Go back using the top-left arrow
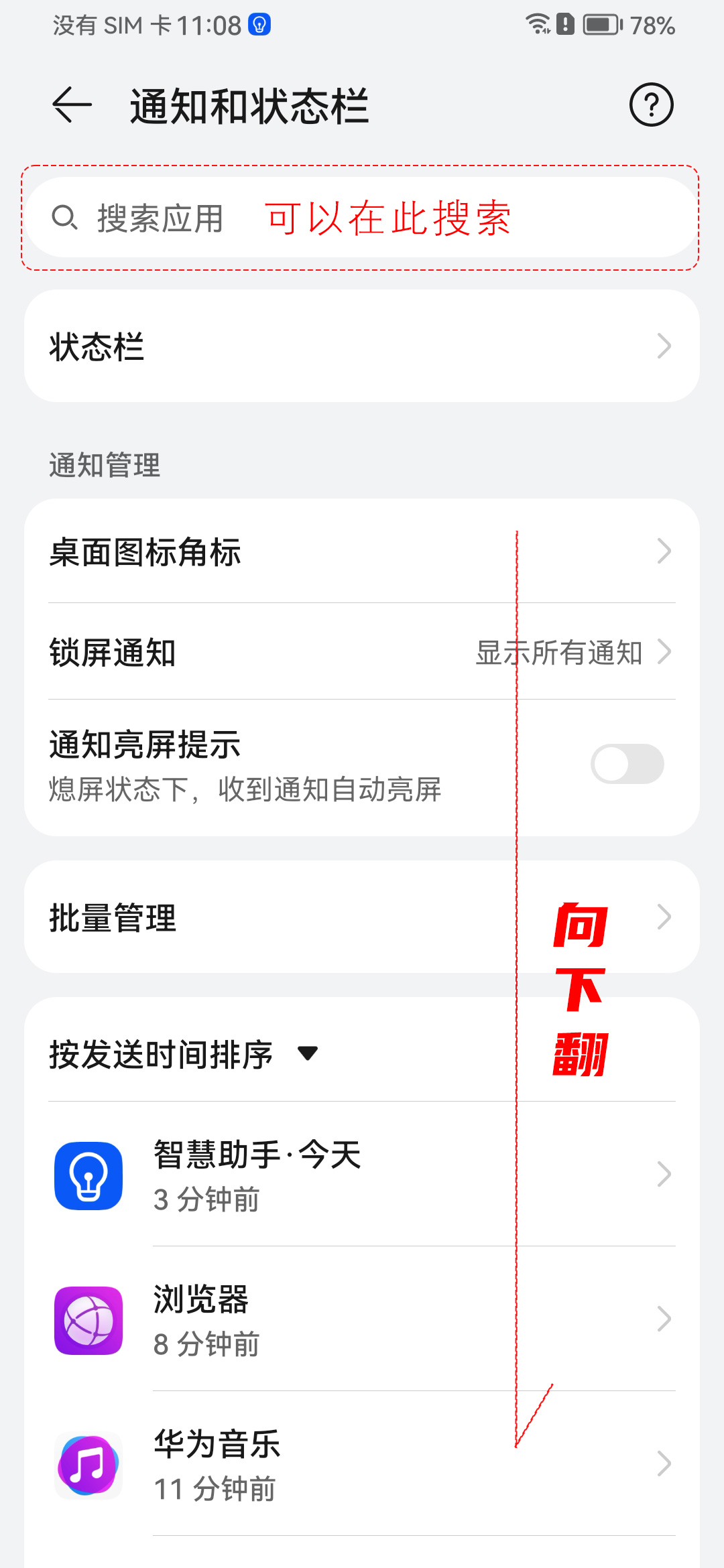This screenshot has width=724, height=1568. point(72,105)
